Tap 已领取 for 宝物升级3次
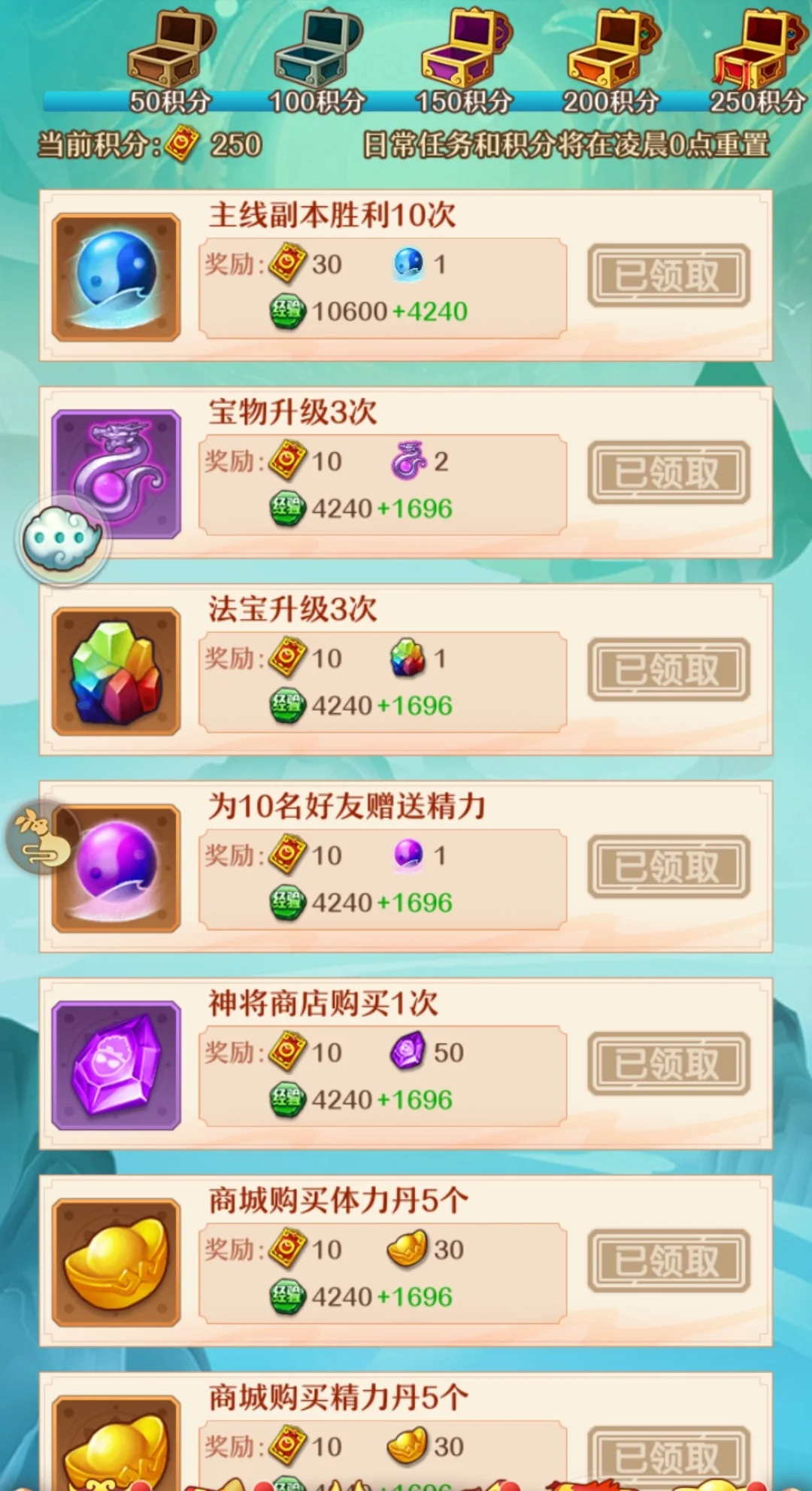Screen dimensions: 812x1491 pos(668,472)
